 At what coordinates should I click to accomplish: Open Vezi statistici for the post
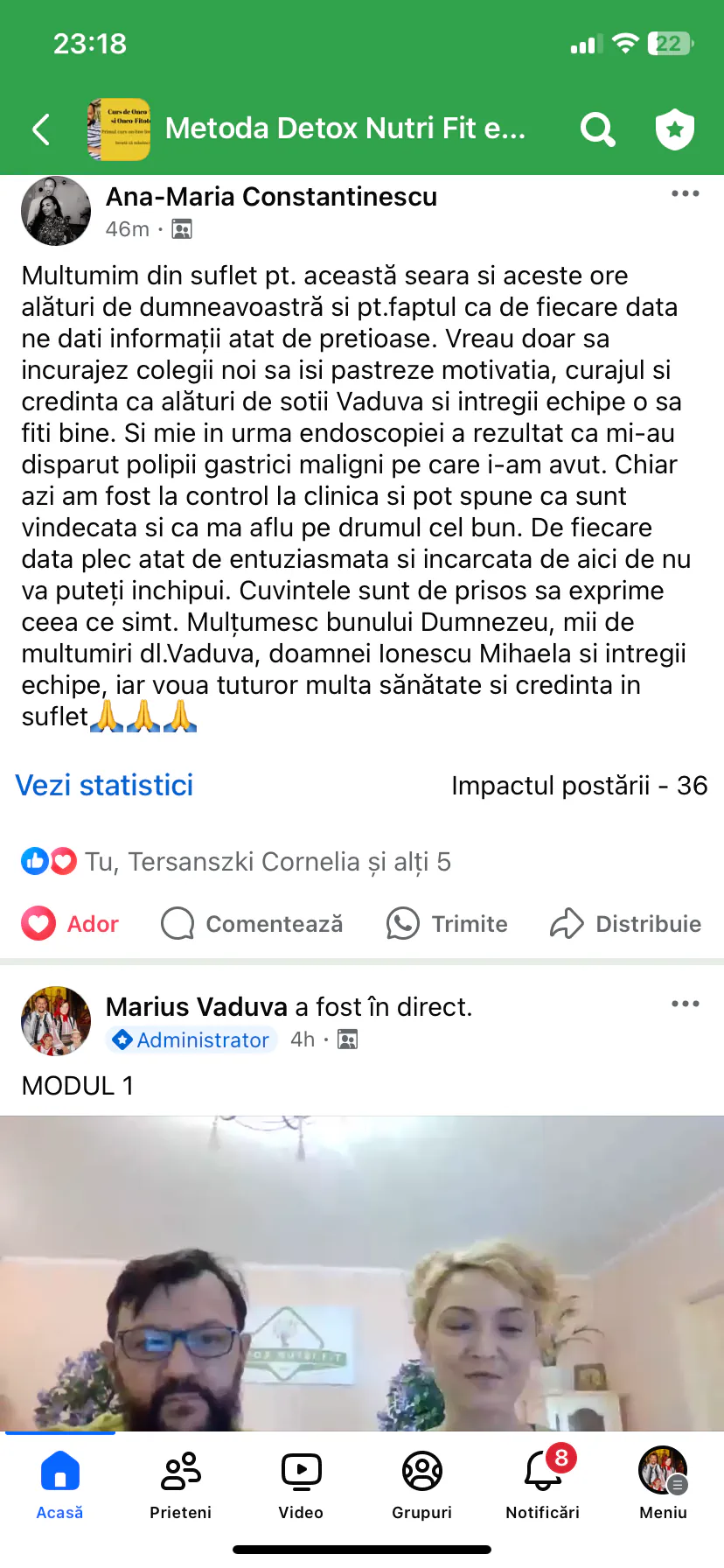click(104, 785)
